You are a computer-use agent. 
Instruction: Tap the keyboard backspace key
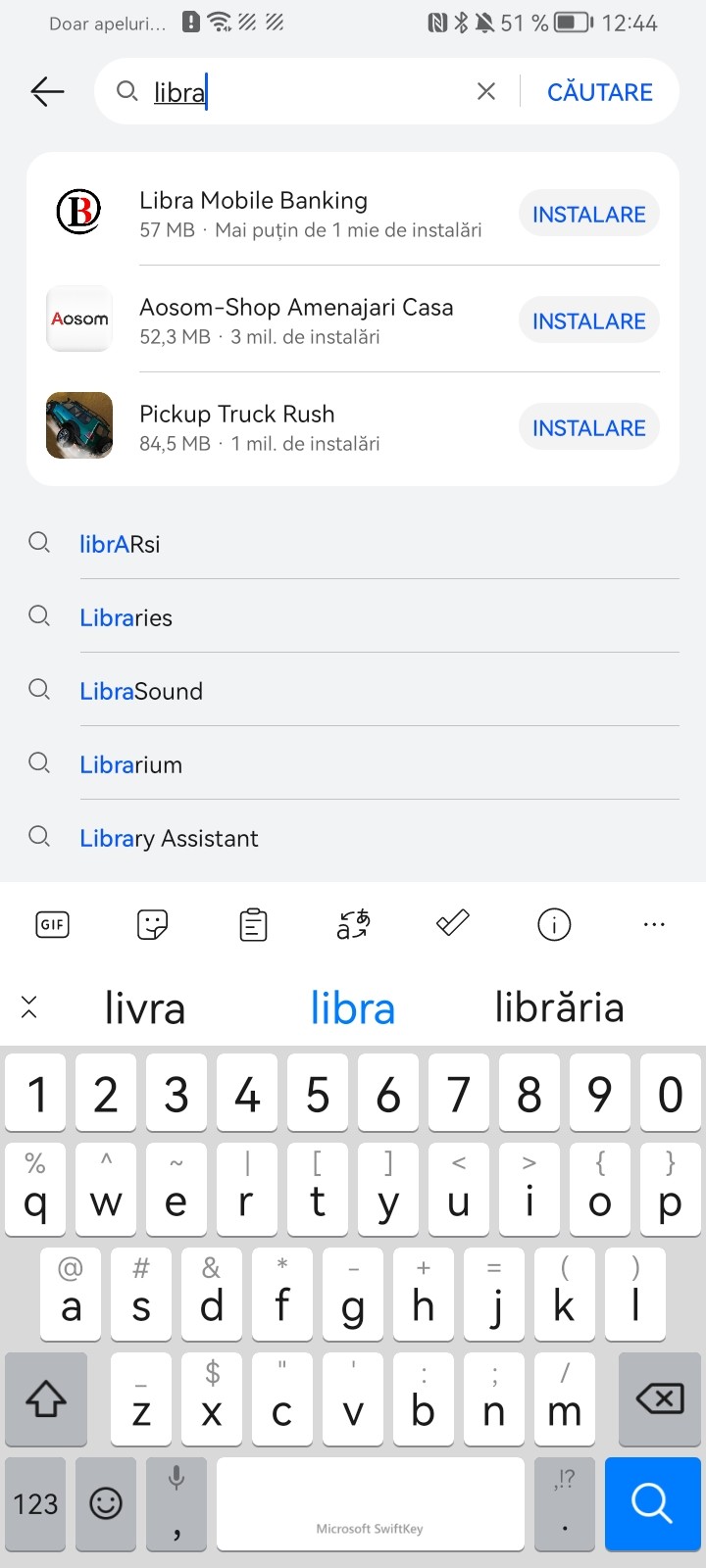click(660, 1399)
